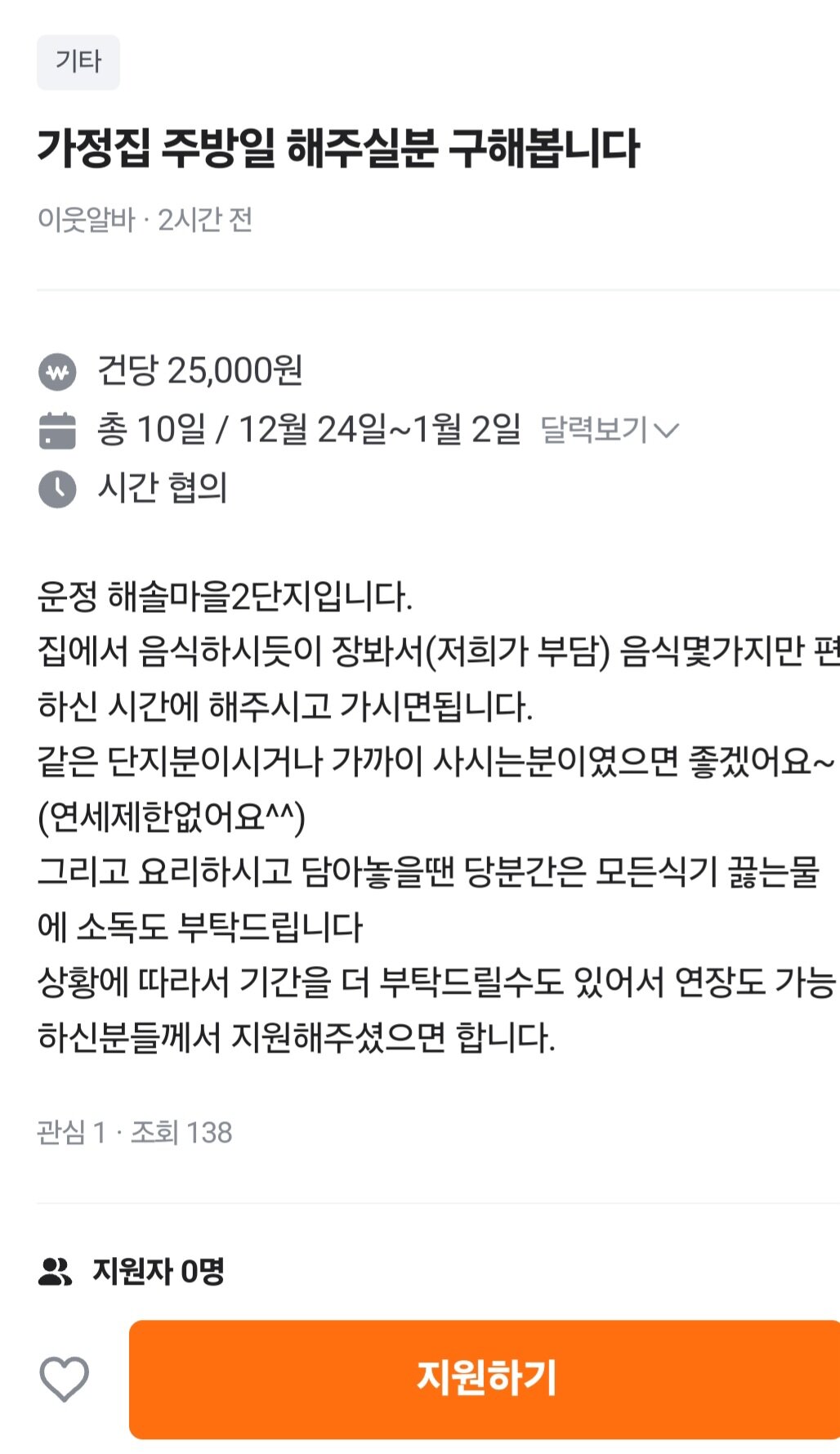The image size is (840, 1454).
Task: Expand the 달력보기 calendar view
Action: [x=609, y=429]
